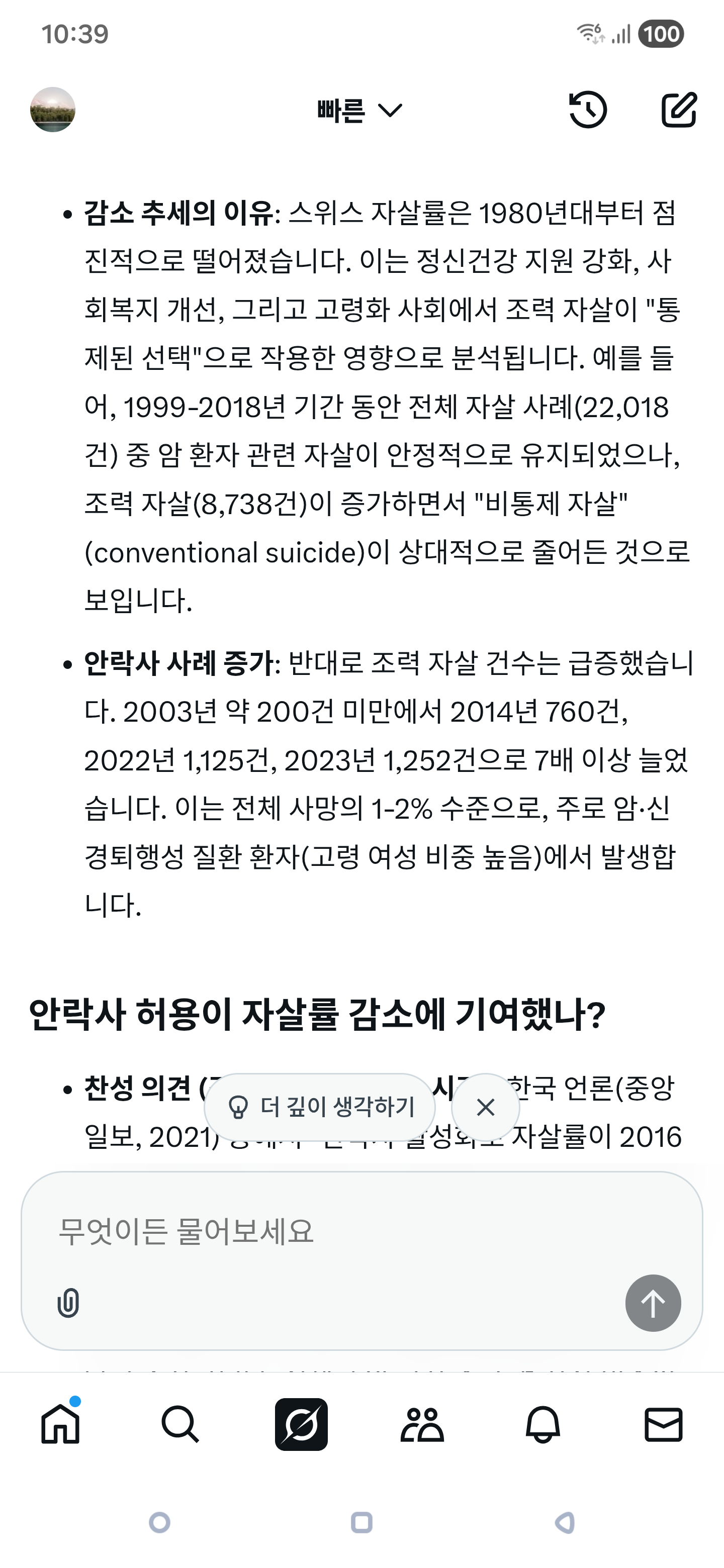724x1568 pixels.
Task: Send the message with the arrow button
Action: coord(653,1303)
